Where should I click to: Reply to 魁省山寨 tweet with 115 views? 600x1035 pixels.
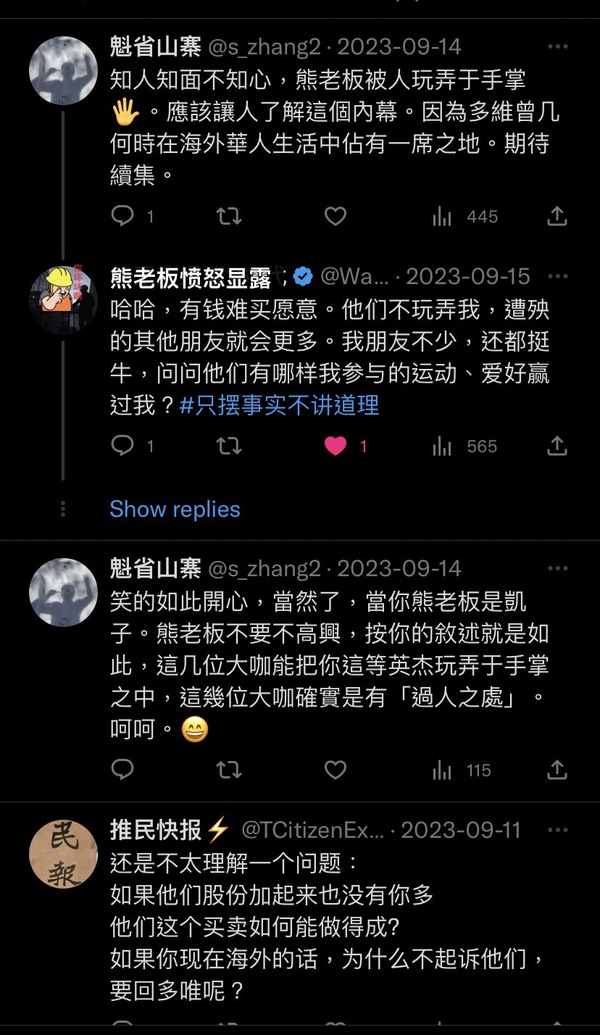122,769
